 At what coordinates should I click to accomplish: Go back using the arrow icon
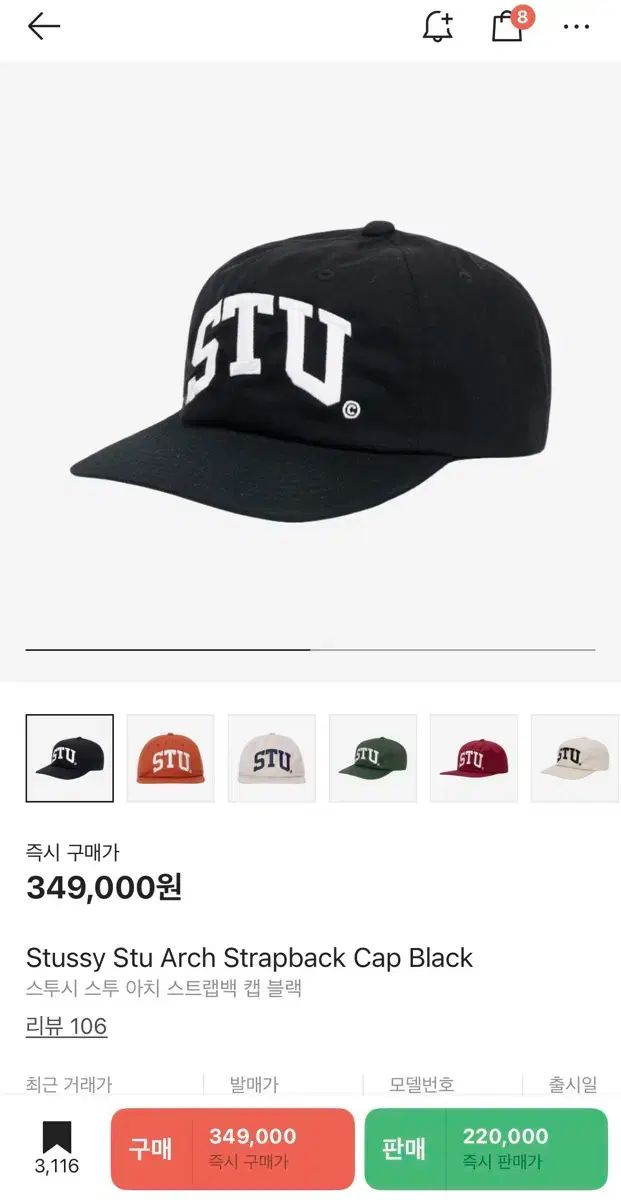pyautogui.click(x=44, y=27)
